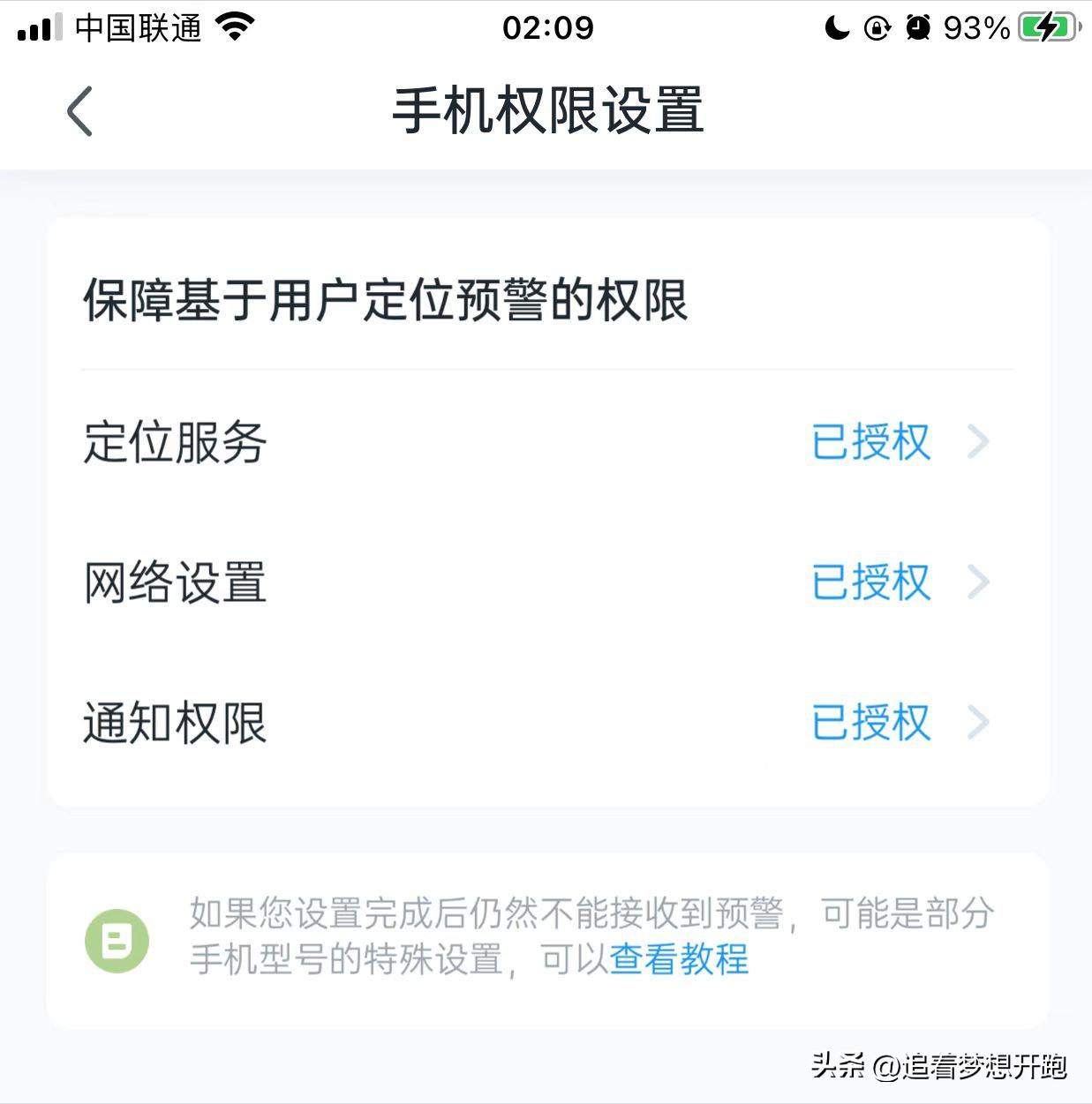Open 定位服务 authorization status 已授权
This screenshot has height=1104, width=1092.
pyautogui.click(x=870, y=443)
